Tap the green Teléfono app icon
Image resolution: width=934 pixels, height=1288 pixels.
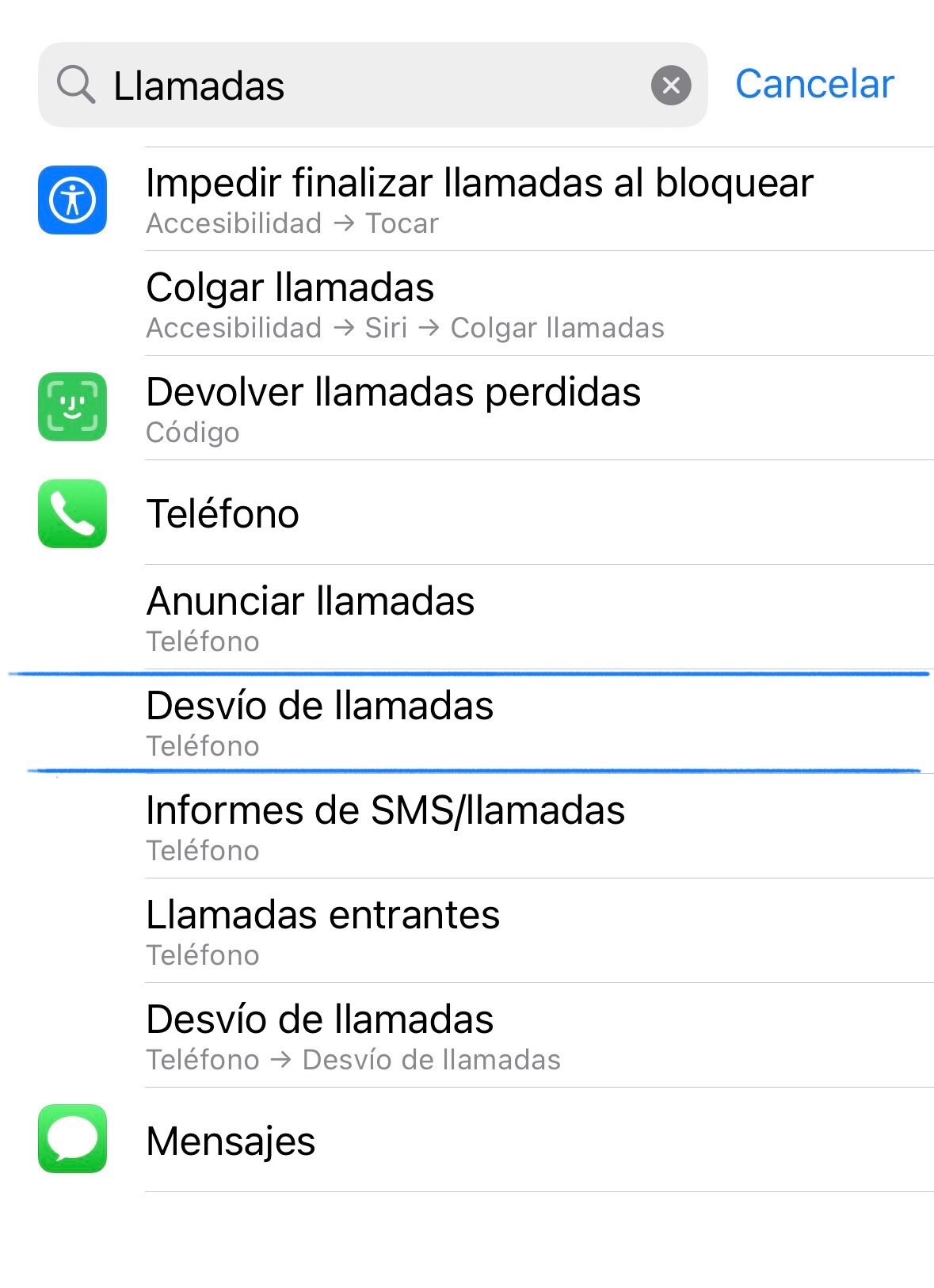[x=71, y=515]
